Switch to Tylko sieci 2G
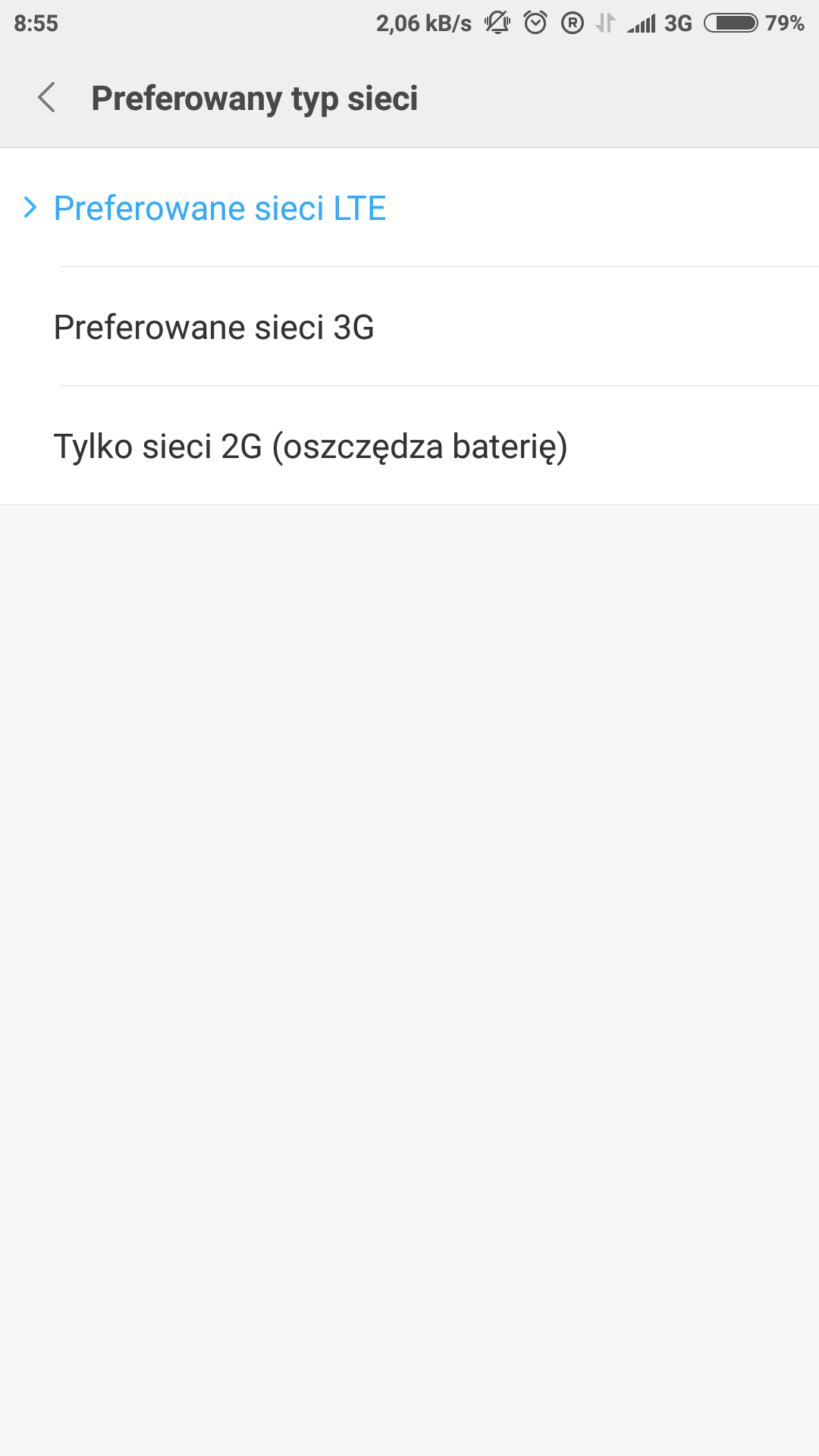 (x=310, y=447)
